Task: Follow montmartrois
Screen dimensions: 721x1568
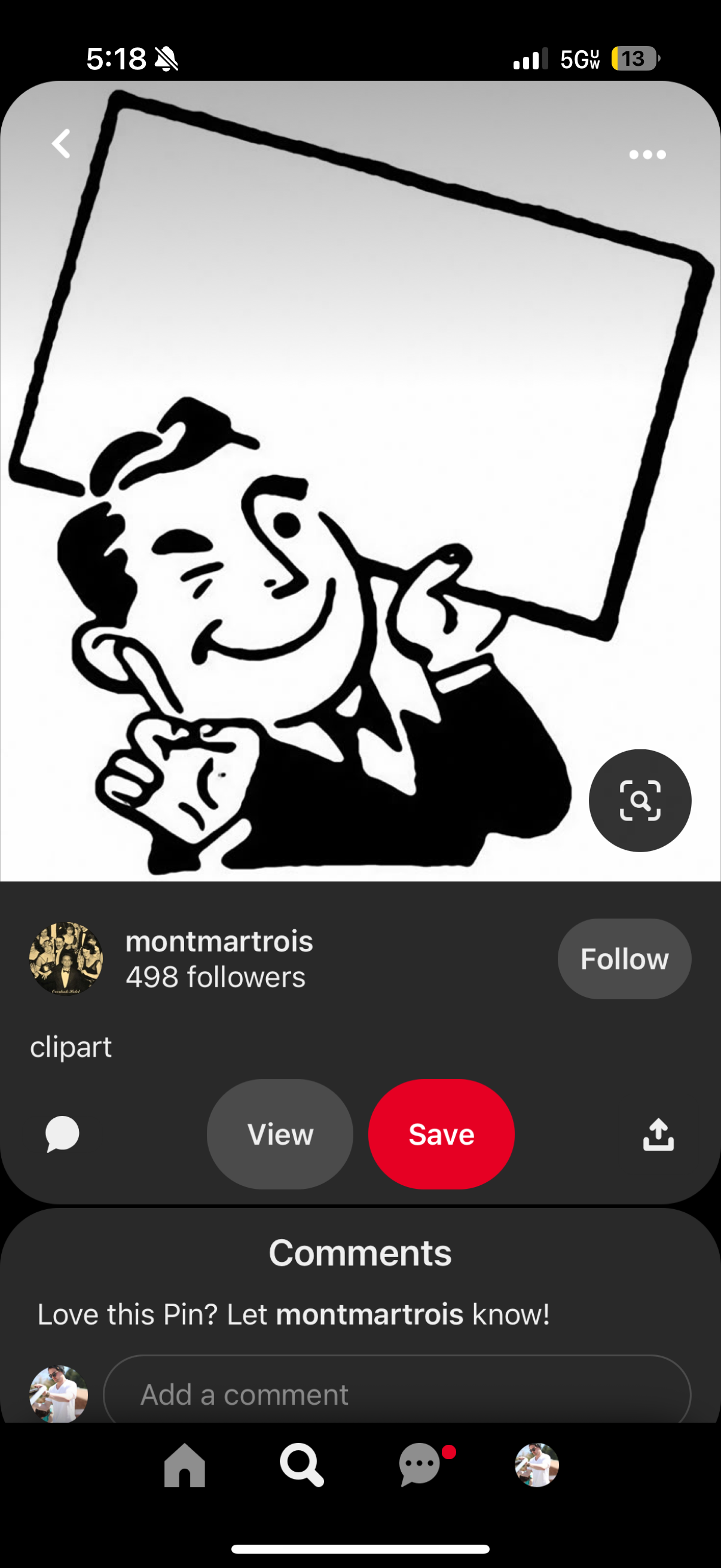Action: (624, 959)
